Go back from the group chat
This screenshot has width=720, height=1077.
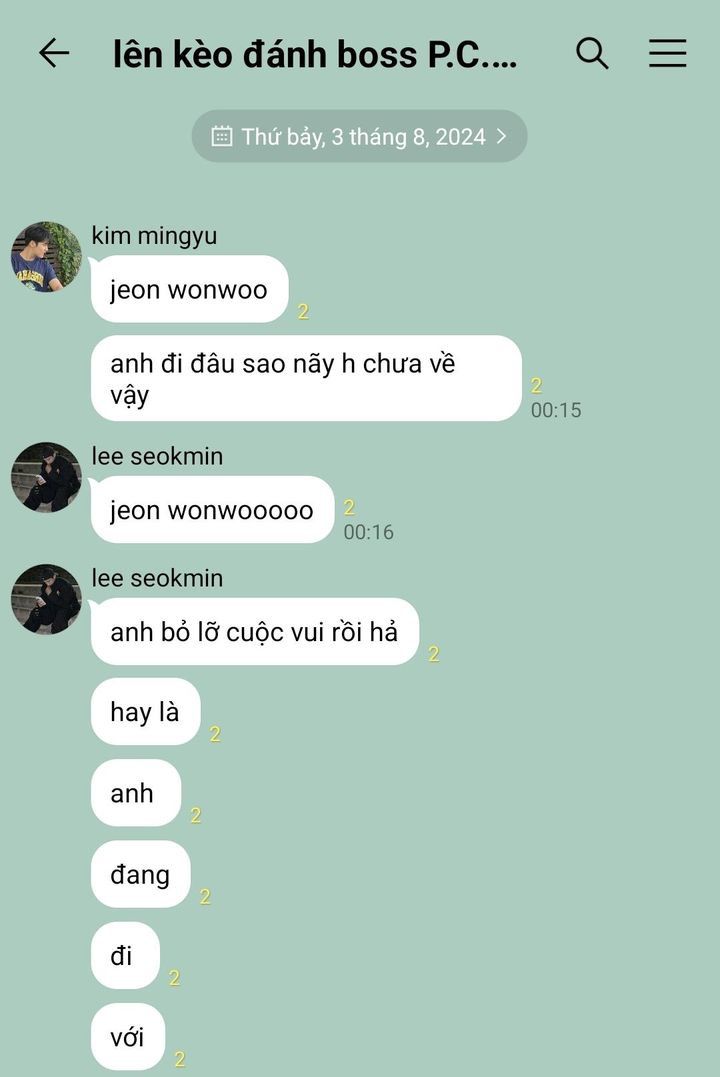pos(54,53)
